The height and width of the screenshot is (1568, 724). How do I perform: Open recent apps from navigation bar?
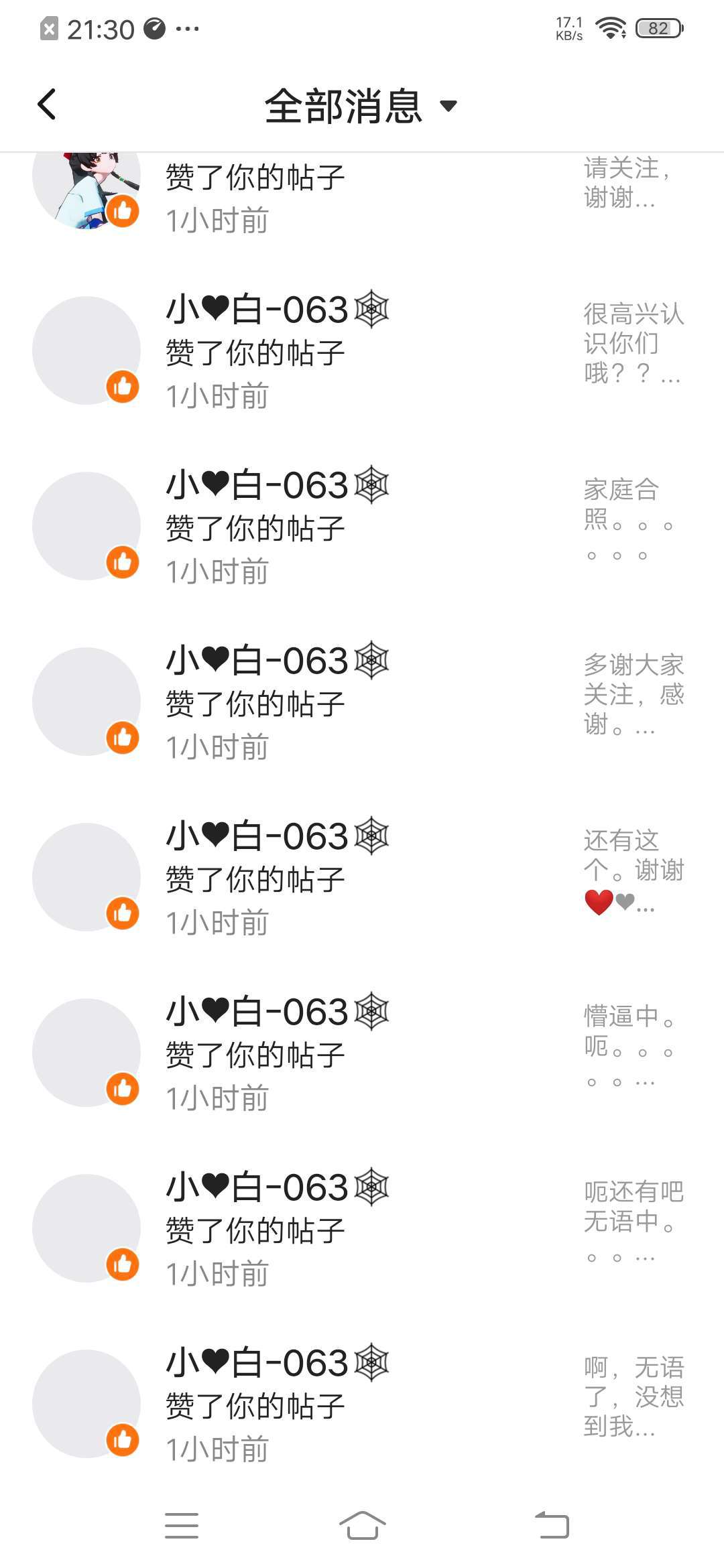pyautogui.click(x=182, y=1526)
